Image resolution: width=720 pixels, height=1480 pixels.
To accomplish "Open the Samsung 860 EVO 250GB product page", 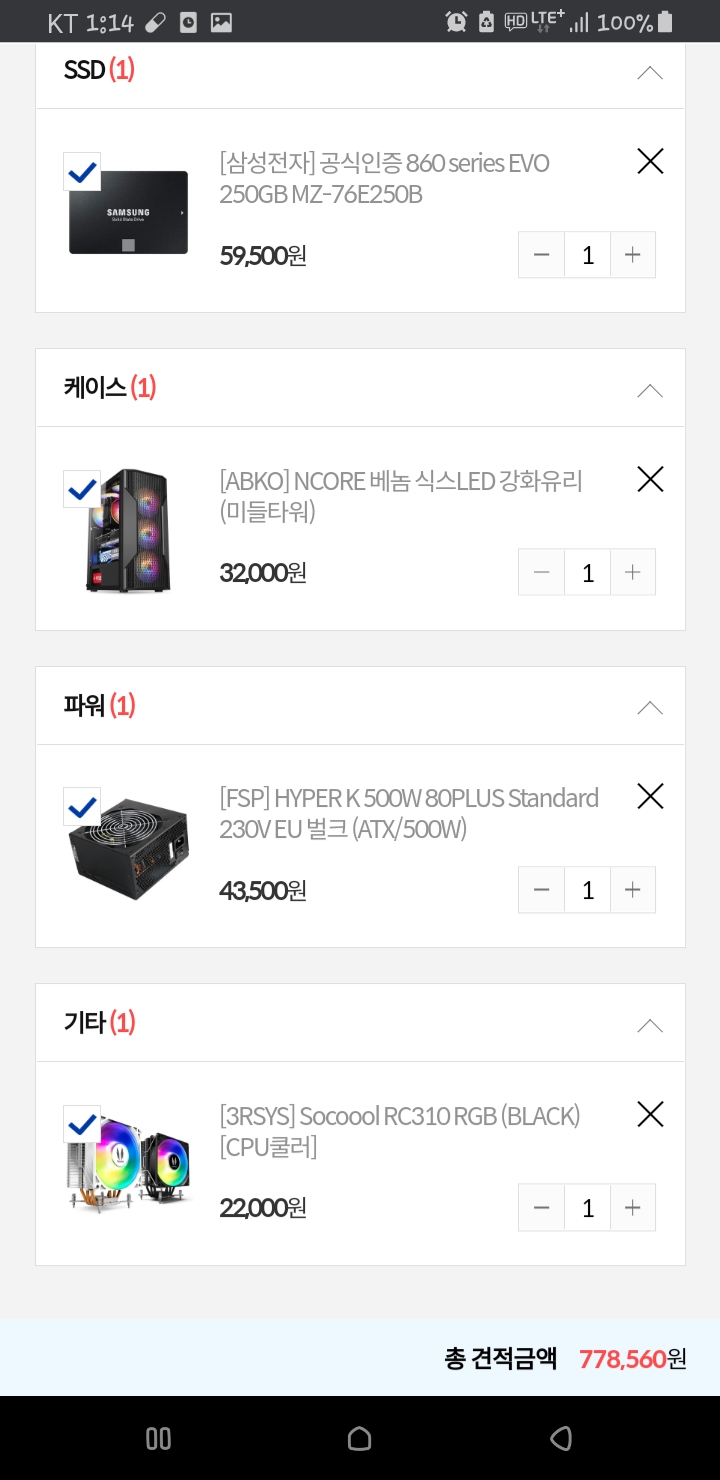I will [384, 178].
